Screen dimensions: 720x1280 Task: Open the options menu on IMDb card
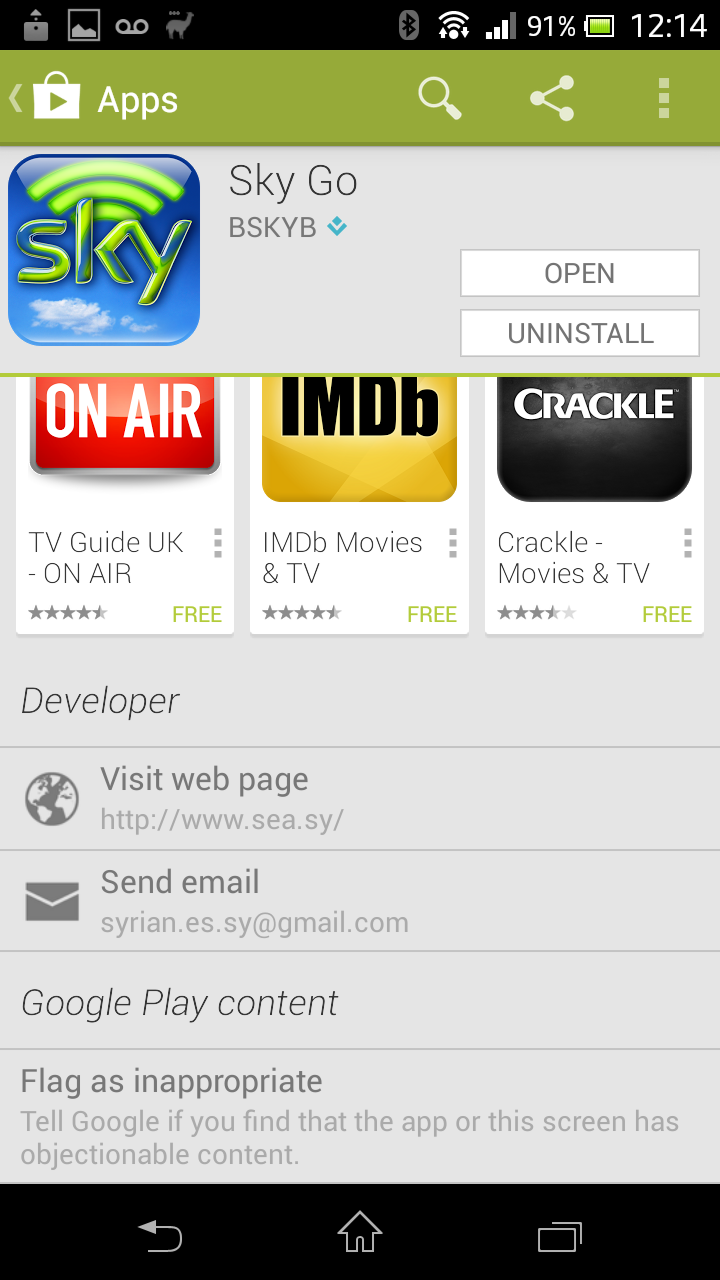(x=452, y=543)
